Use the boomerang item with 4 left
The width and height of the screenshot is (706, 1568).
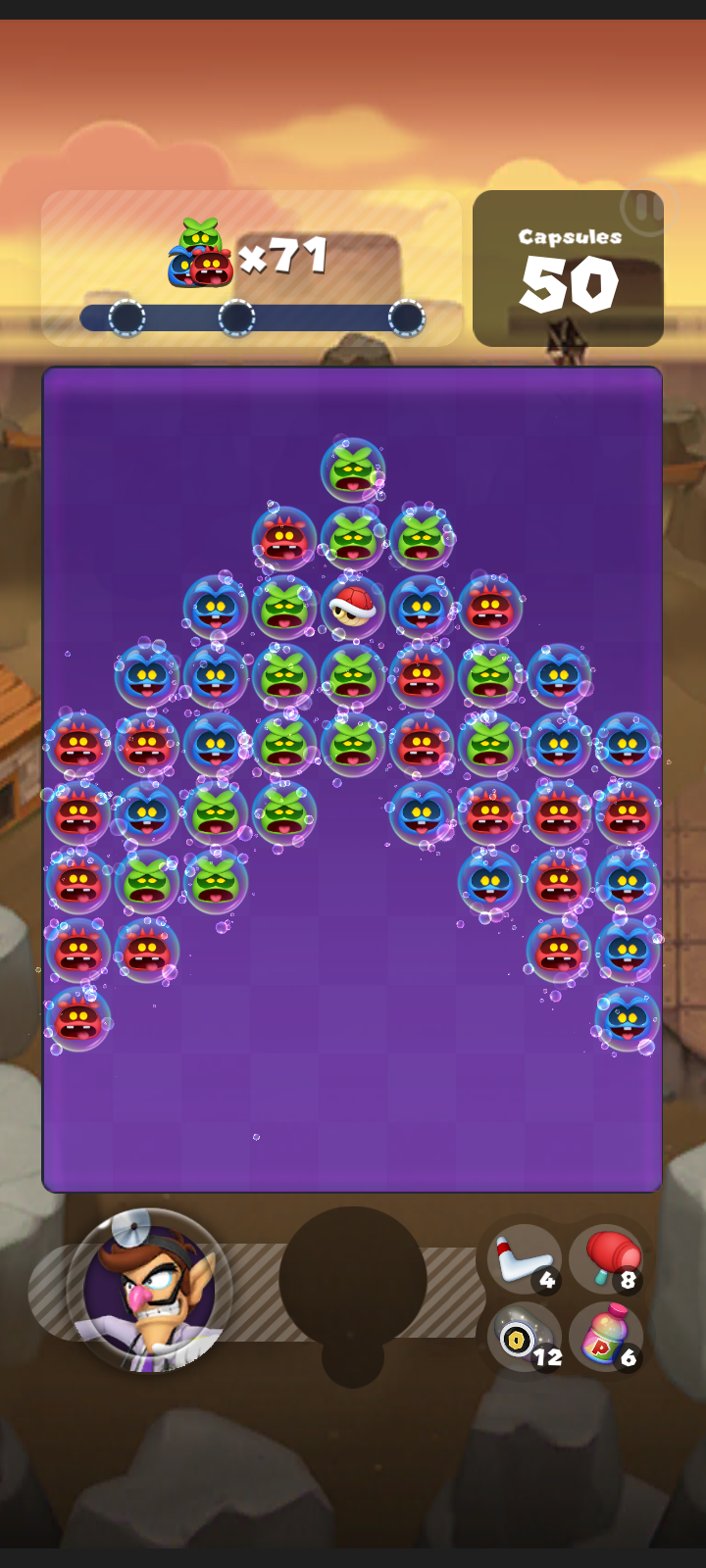click(525, 1258)
